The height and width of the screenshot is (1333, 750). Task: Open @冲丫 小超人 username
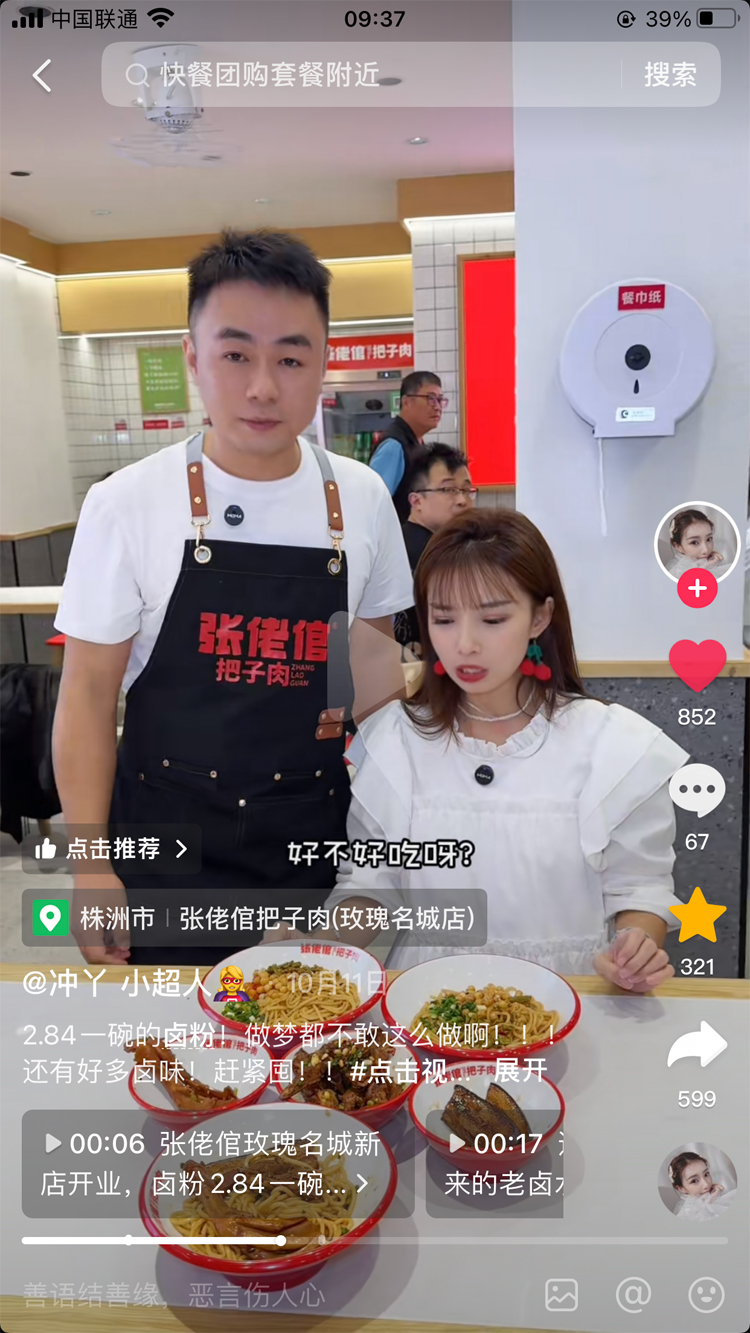(x=117, y=983)
